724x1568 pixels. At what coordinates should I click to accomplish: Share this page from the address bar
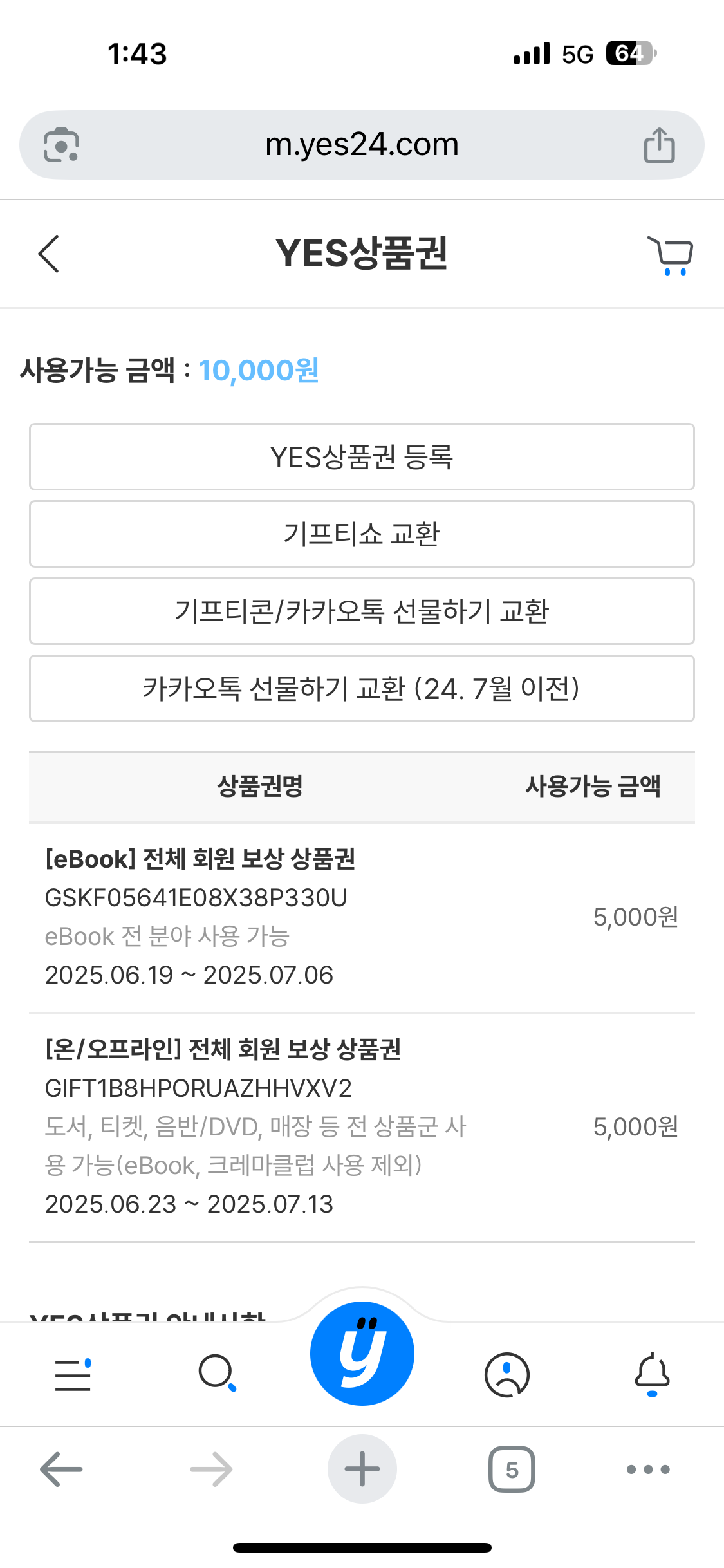(x=660, y=145)
